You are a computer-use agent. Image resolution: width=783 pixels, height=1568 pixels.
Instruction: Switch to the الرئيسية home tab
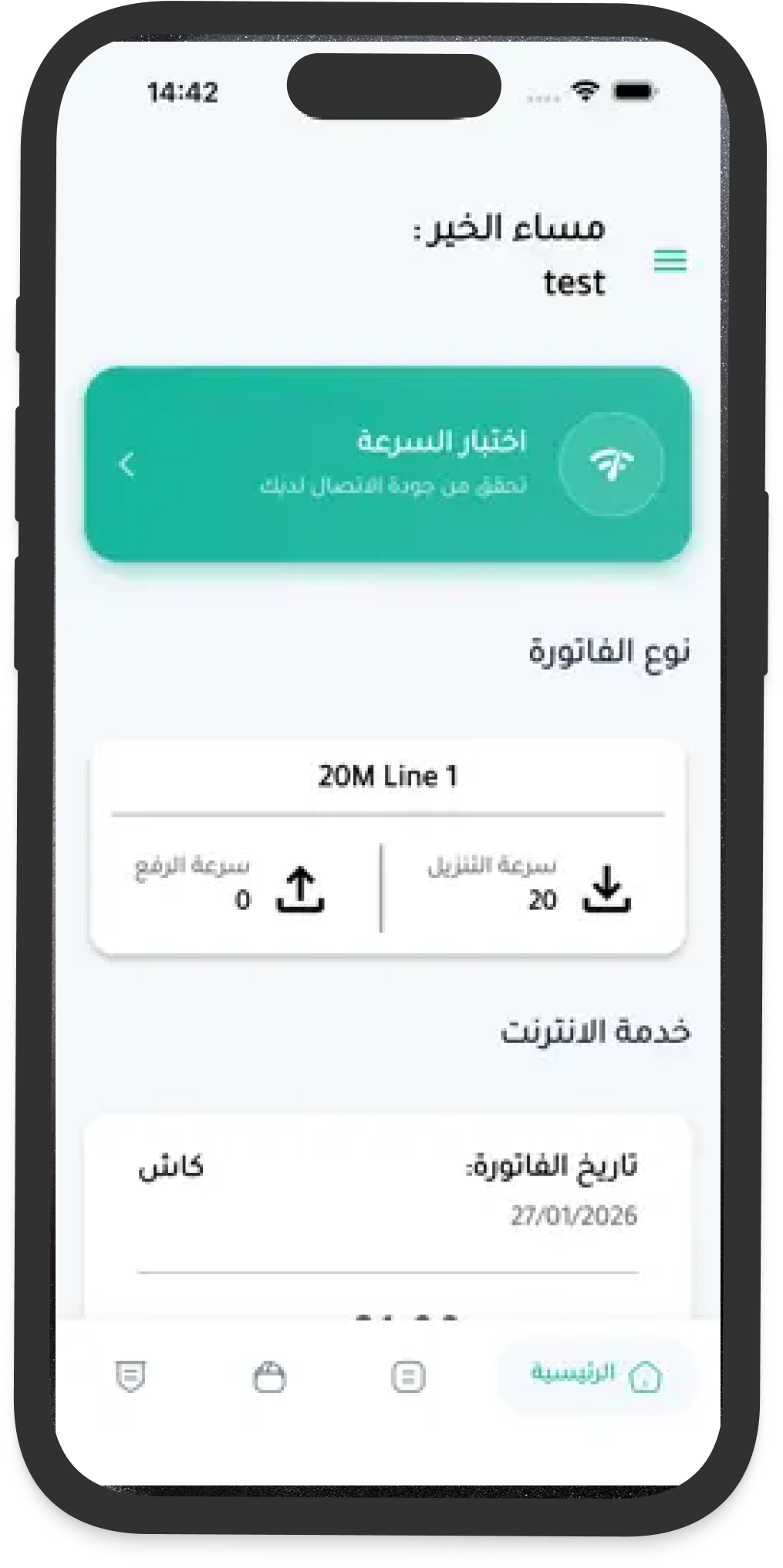click(x=596, y=1375)
